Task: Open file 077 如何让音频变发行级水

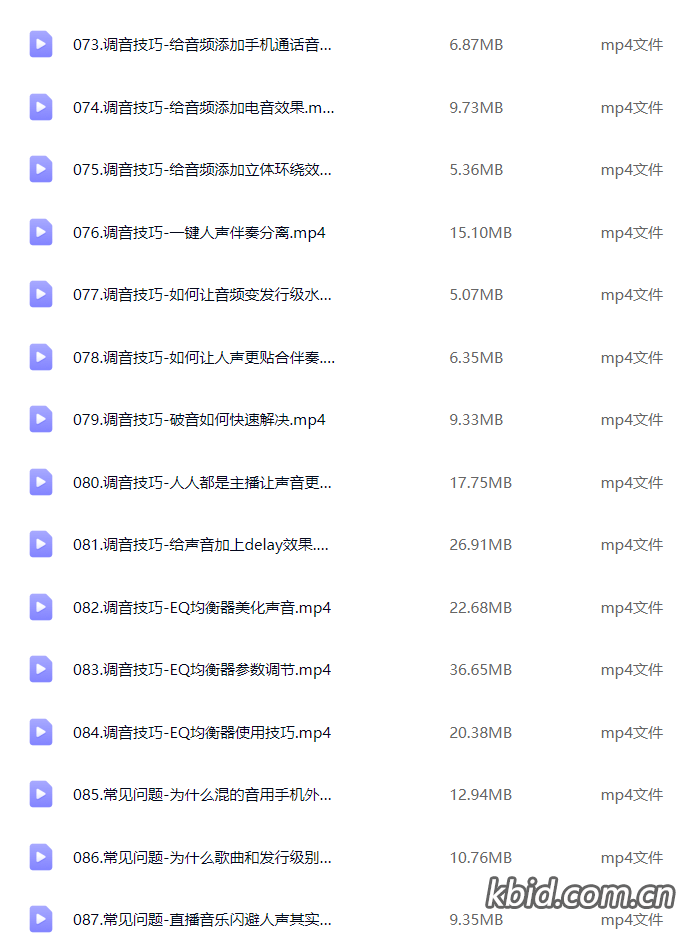Action: [202, 295]
